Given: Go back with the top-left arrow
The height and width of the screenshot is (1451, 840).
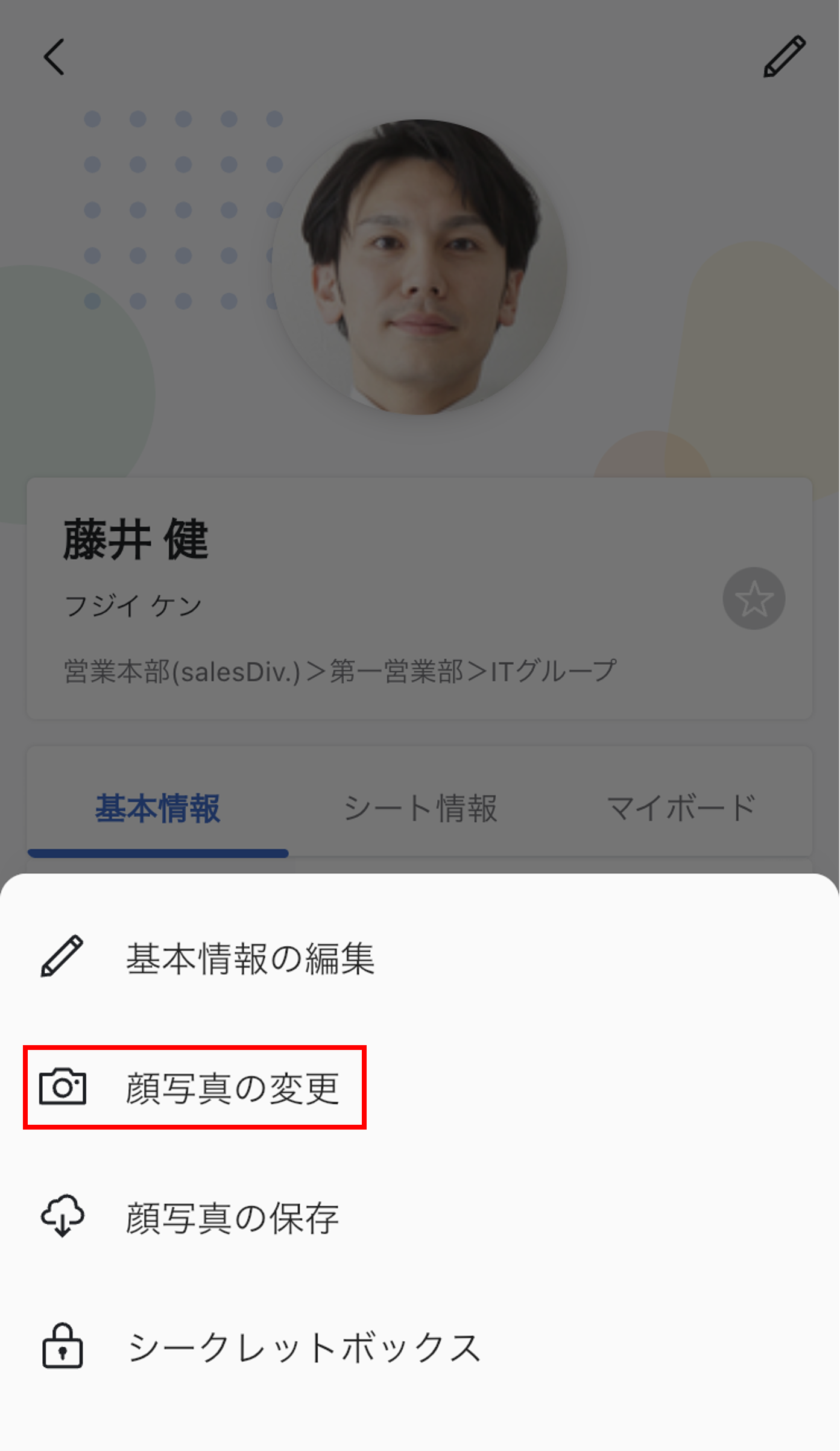Looking at the screenshot, I should pyautogui.click(x=54, y=57).
